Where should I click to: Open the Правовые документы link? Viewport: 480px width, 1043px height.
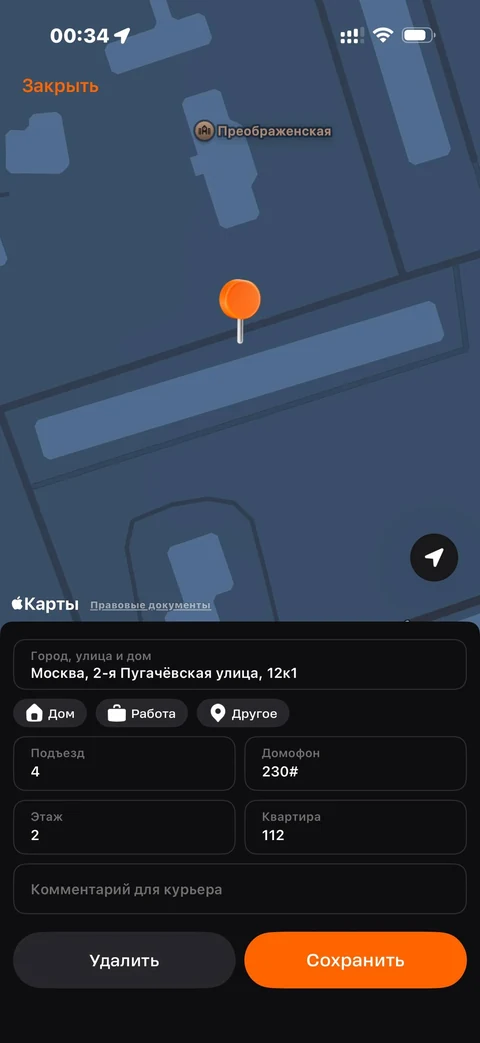[x=150, y=605]
